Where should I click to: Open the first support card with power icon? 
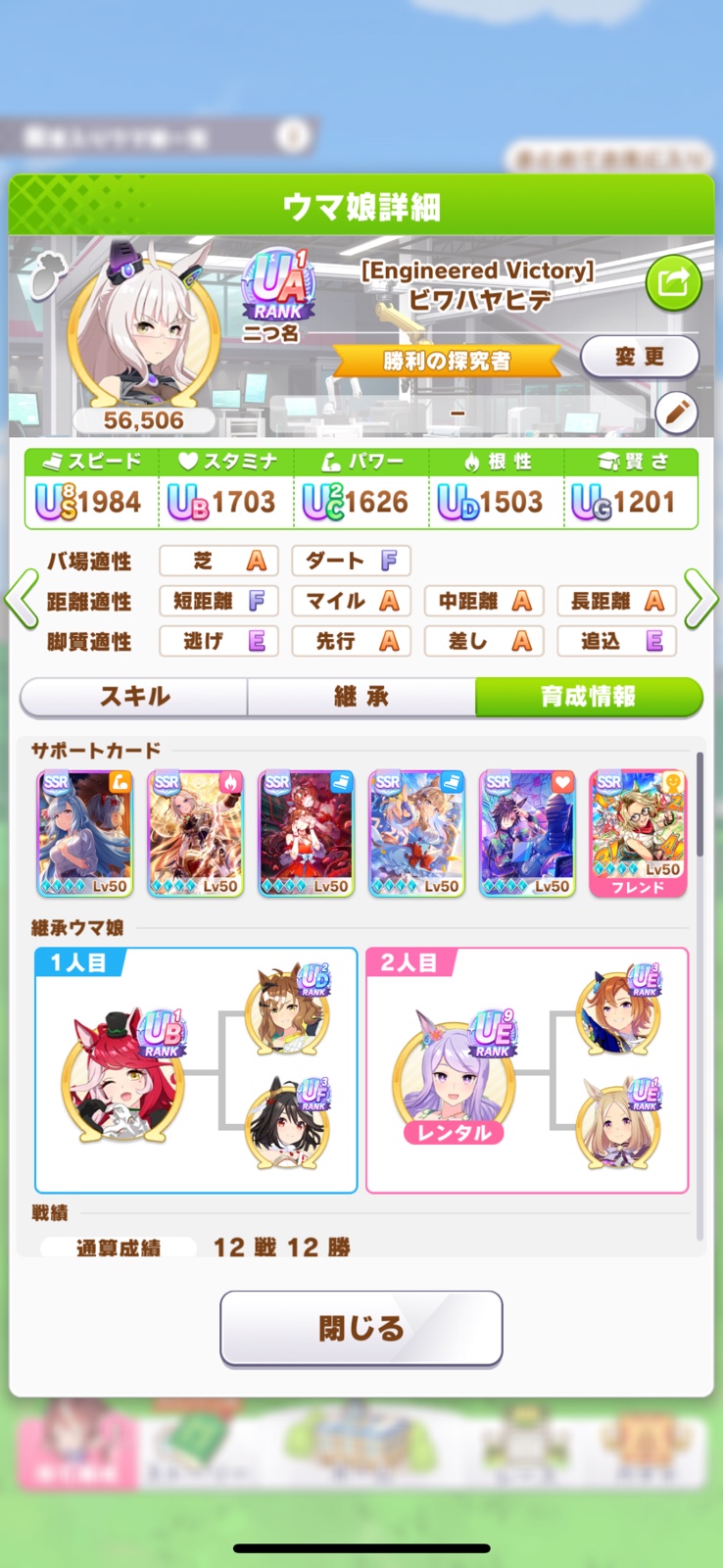84,834
